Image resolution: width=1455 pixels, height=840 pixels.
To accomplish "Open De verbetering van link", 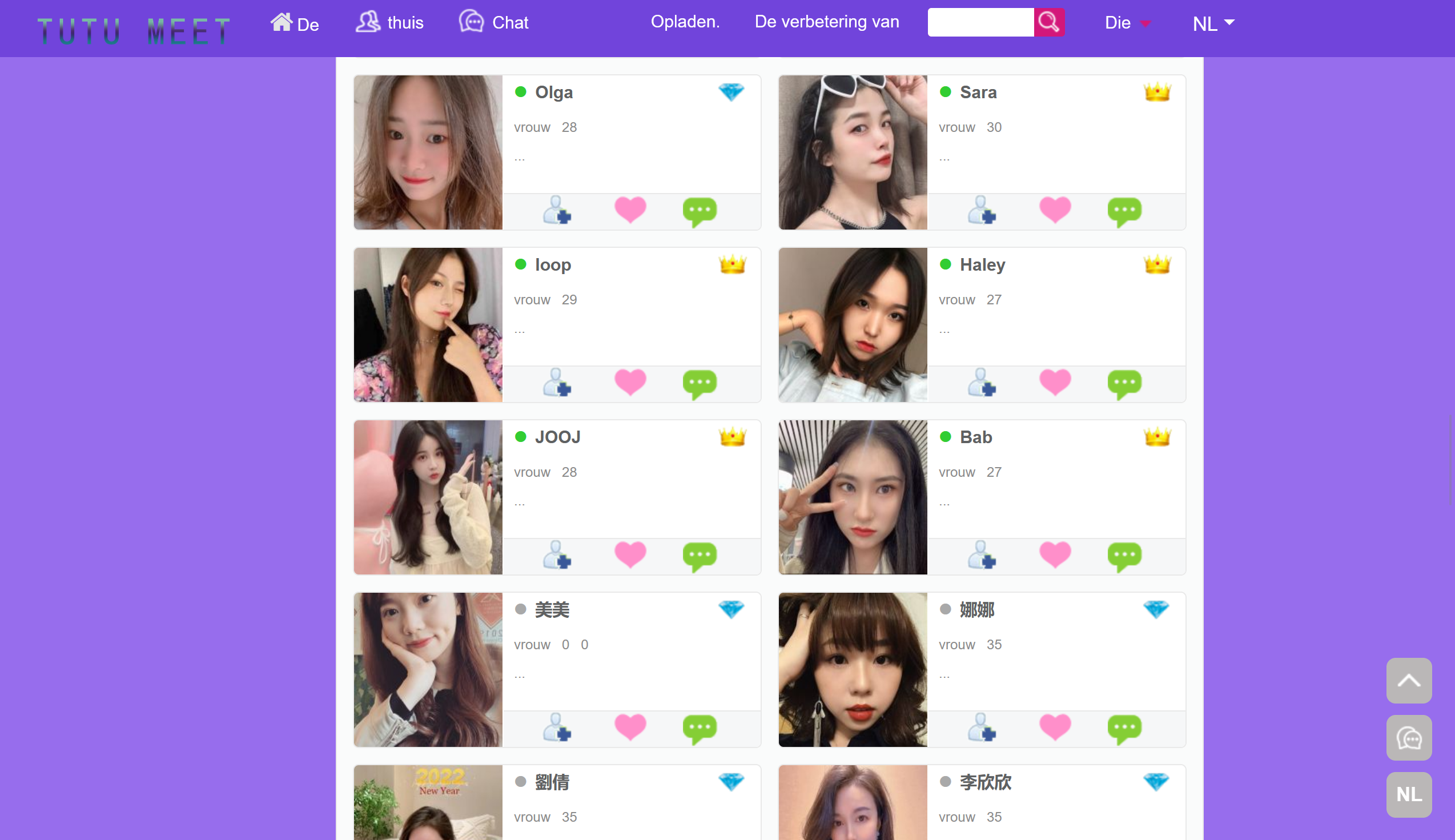I will pos(826,22).
